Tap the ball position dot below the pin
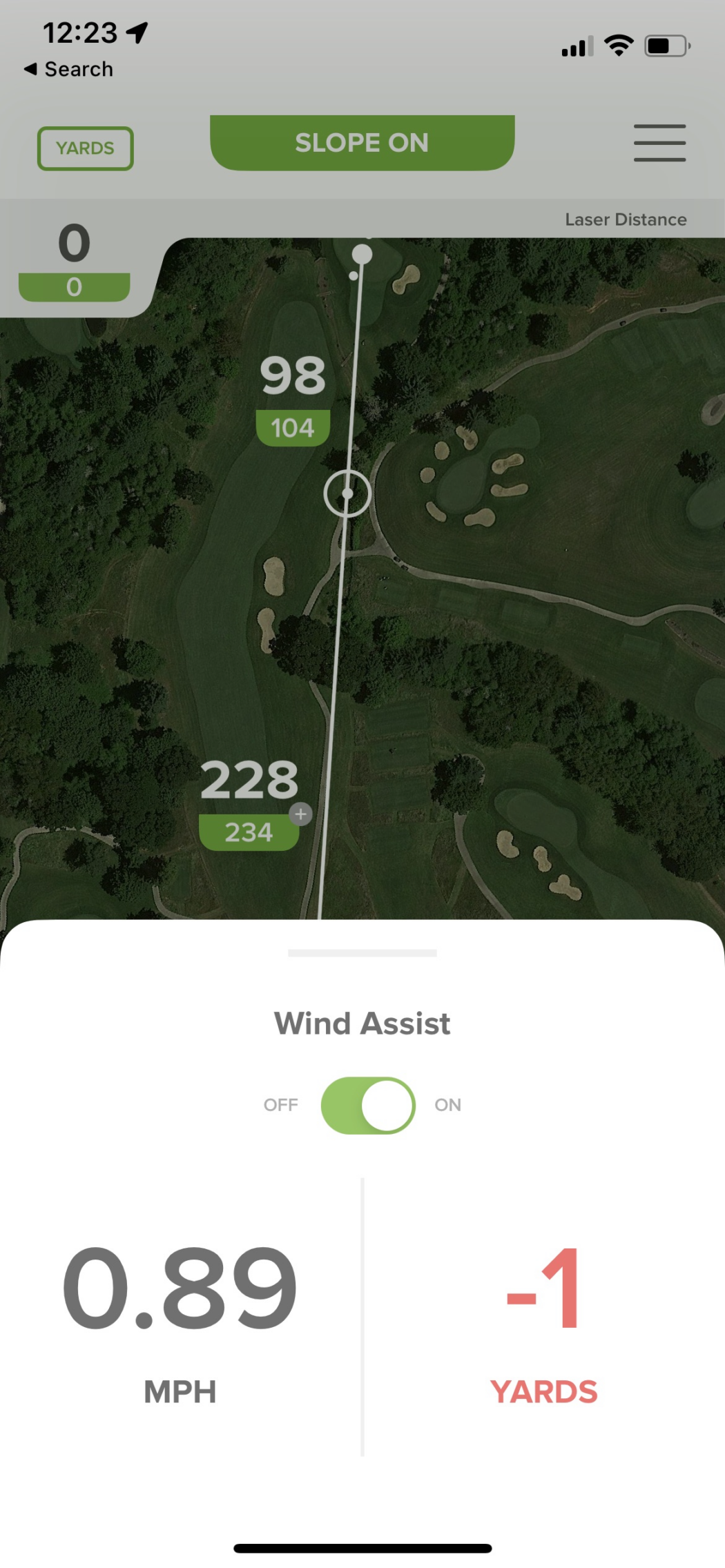Viewport: 725px width, 1568px height. coord(352,277)
